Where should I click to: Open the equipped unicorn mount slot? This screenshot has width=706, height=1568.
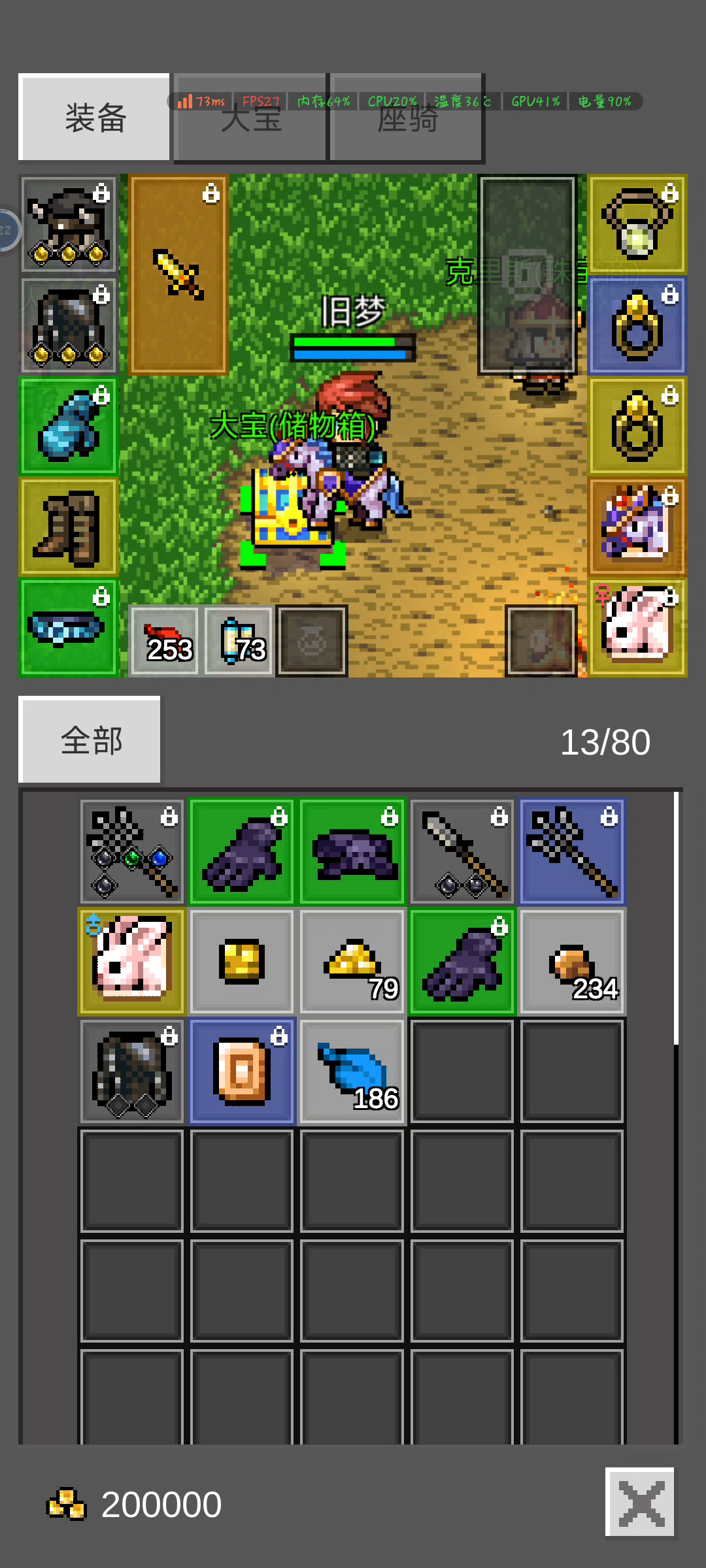click(x=637, y=527)
